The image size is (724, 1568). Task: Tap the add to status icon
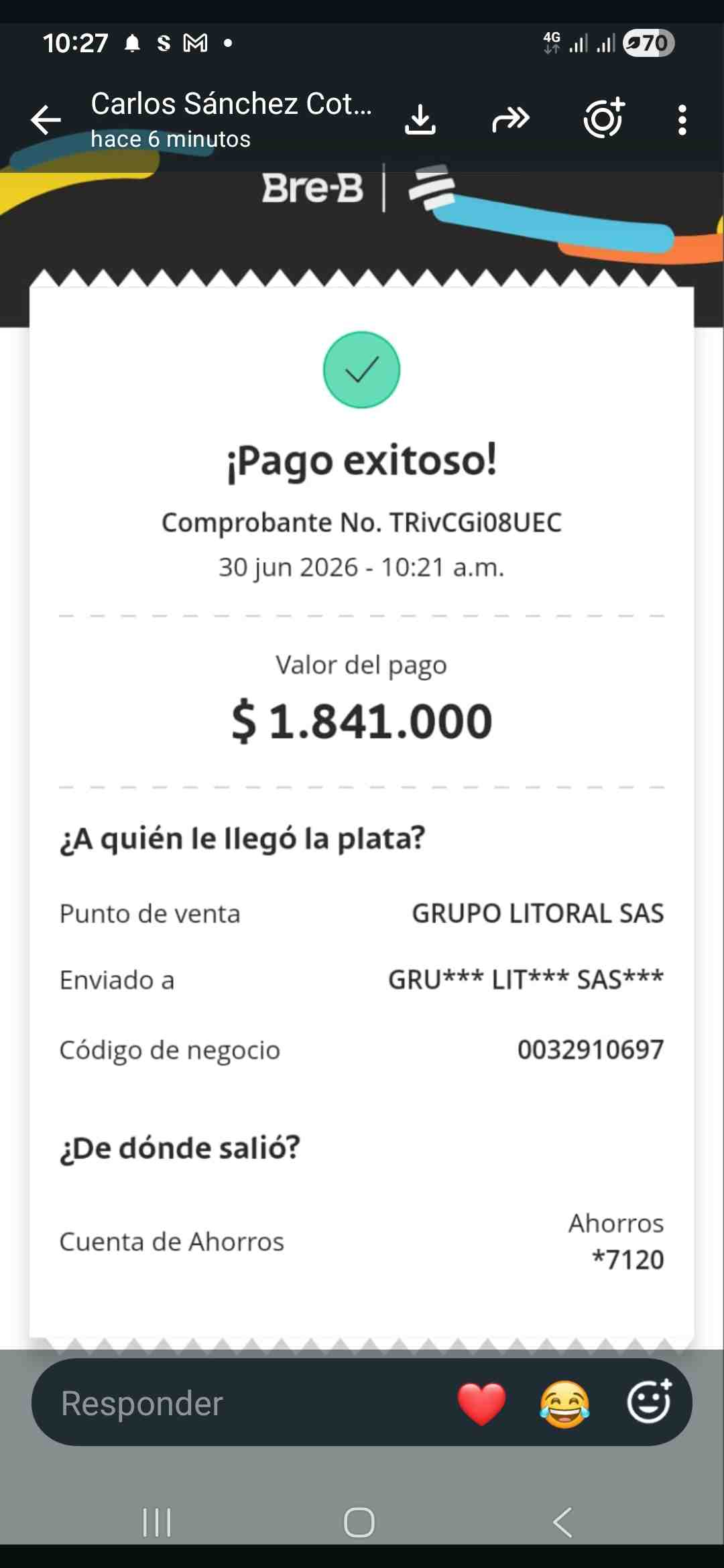point(604,118)
